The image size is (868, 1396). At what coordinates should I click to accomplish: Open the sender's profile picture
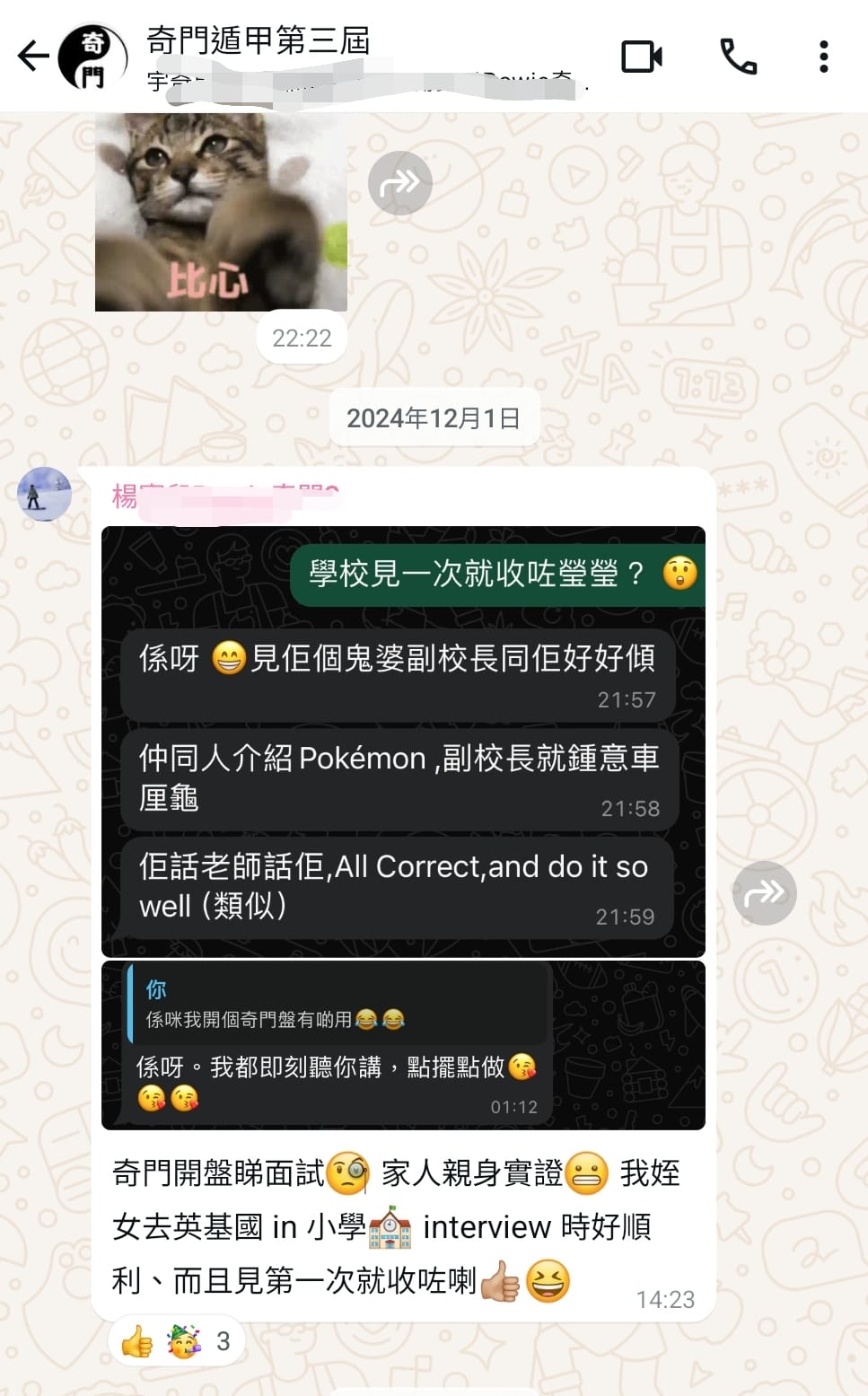tap(44, 494)
